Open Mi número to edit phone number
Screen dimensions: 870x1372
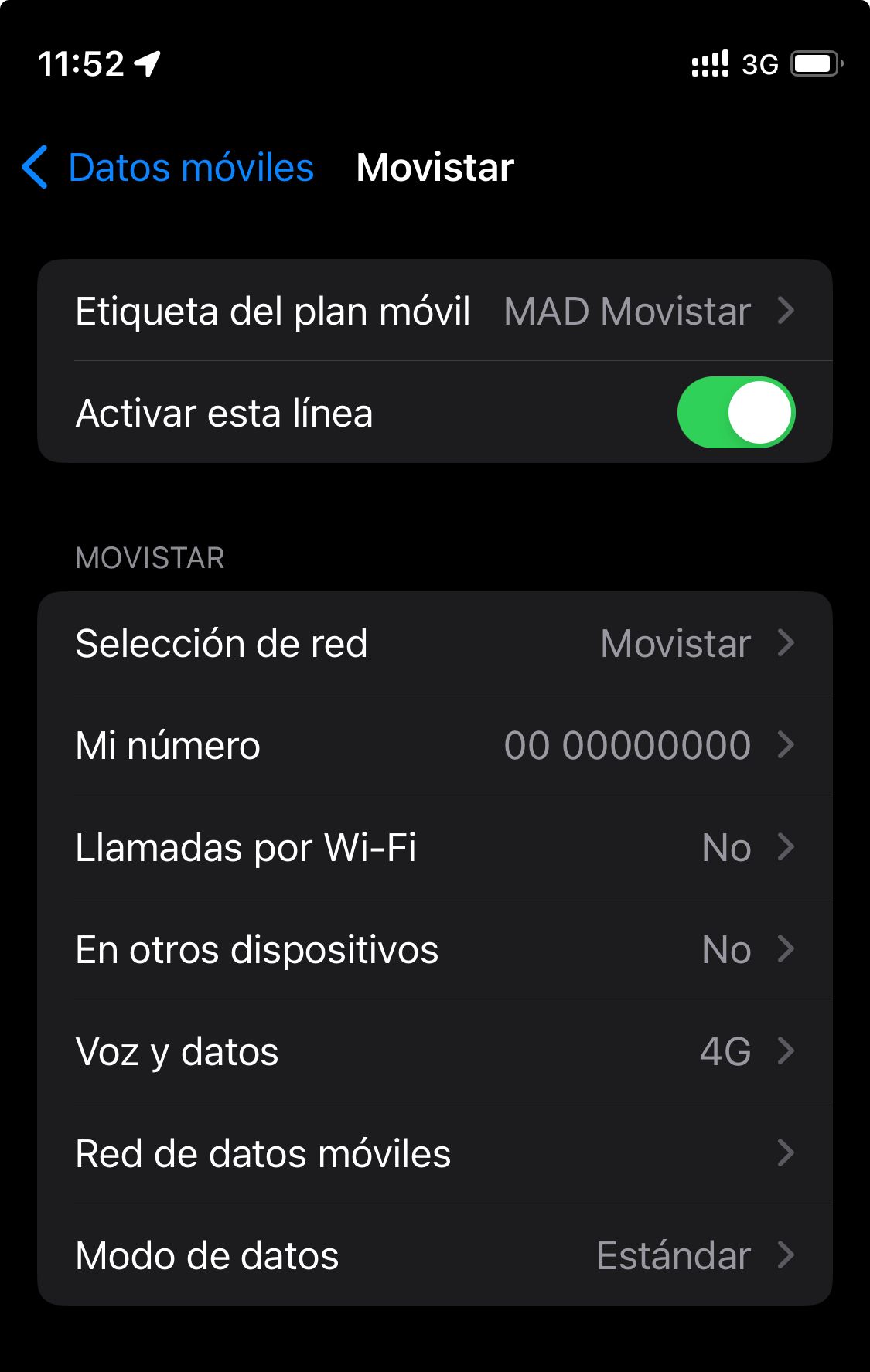coord(435,745)
